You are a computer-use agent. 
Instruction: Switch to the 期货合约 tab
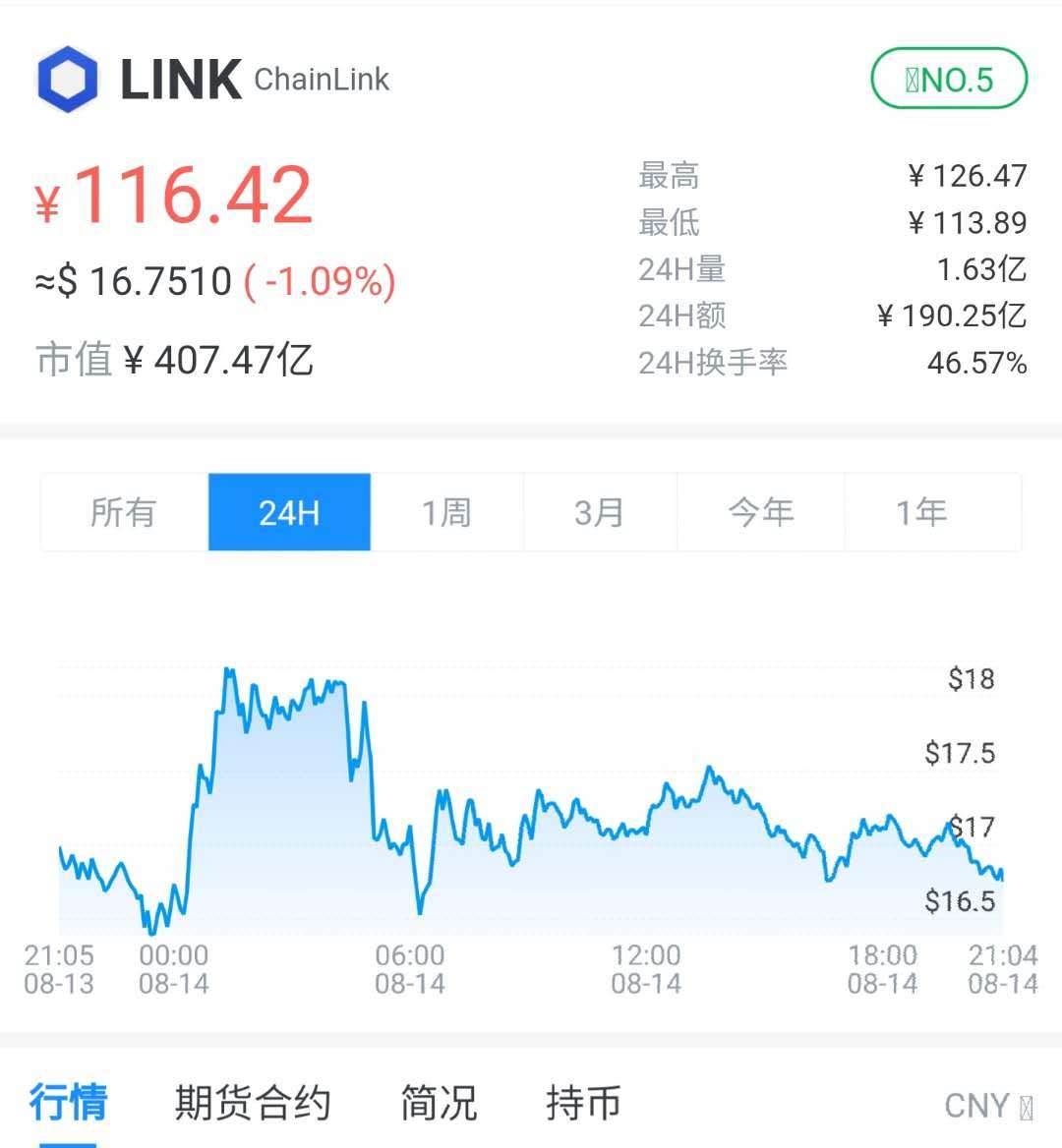tap(253, 1103)
